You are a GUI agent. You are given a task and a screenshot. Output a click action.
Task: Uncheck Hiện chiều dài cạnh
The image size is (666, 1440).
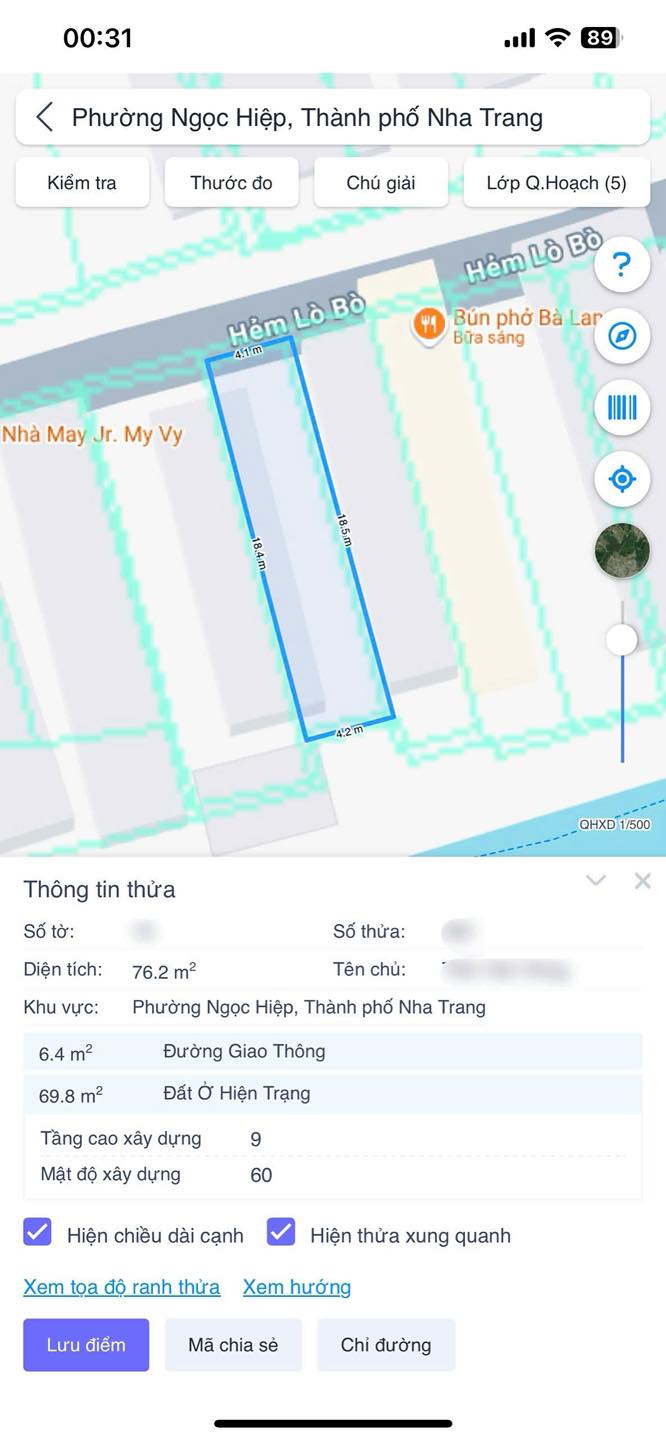37,1232
